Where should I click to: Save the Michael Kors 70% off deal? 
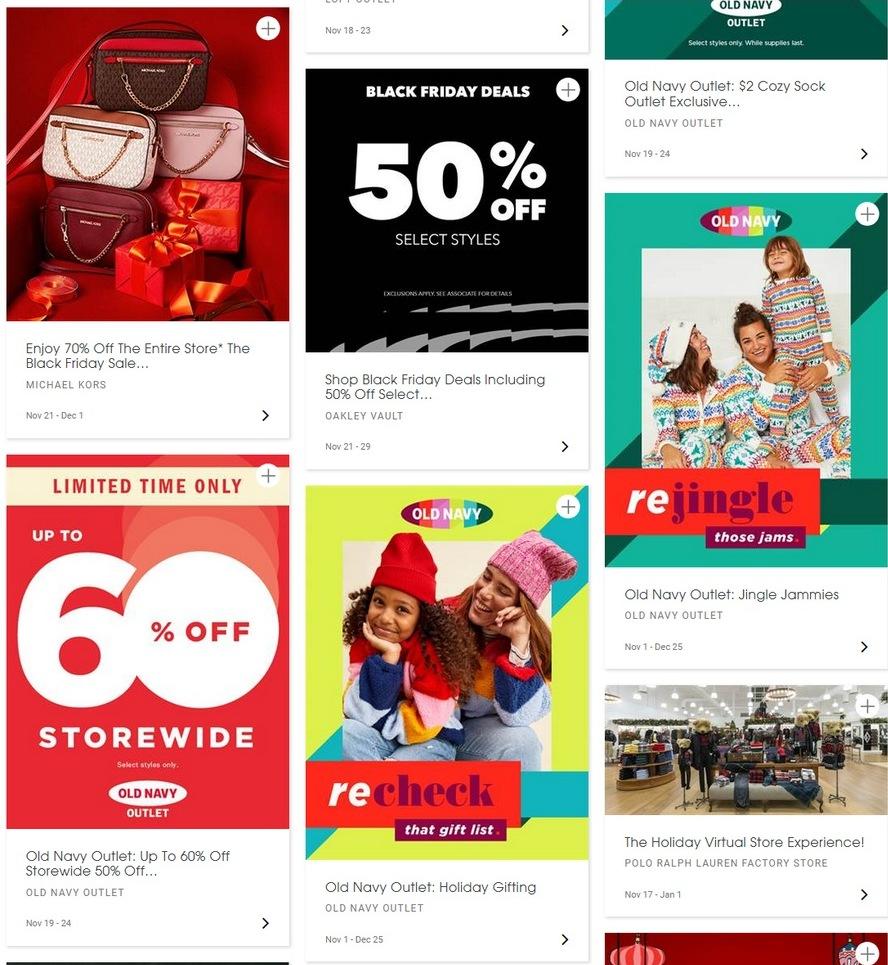[x=268, y=28]
